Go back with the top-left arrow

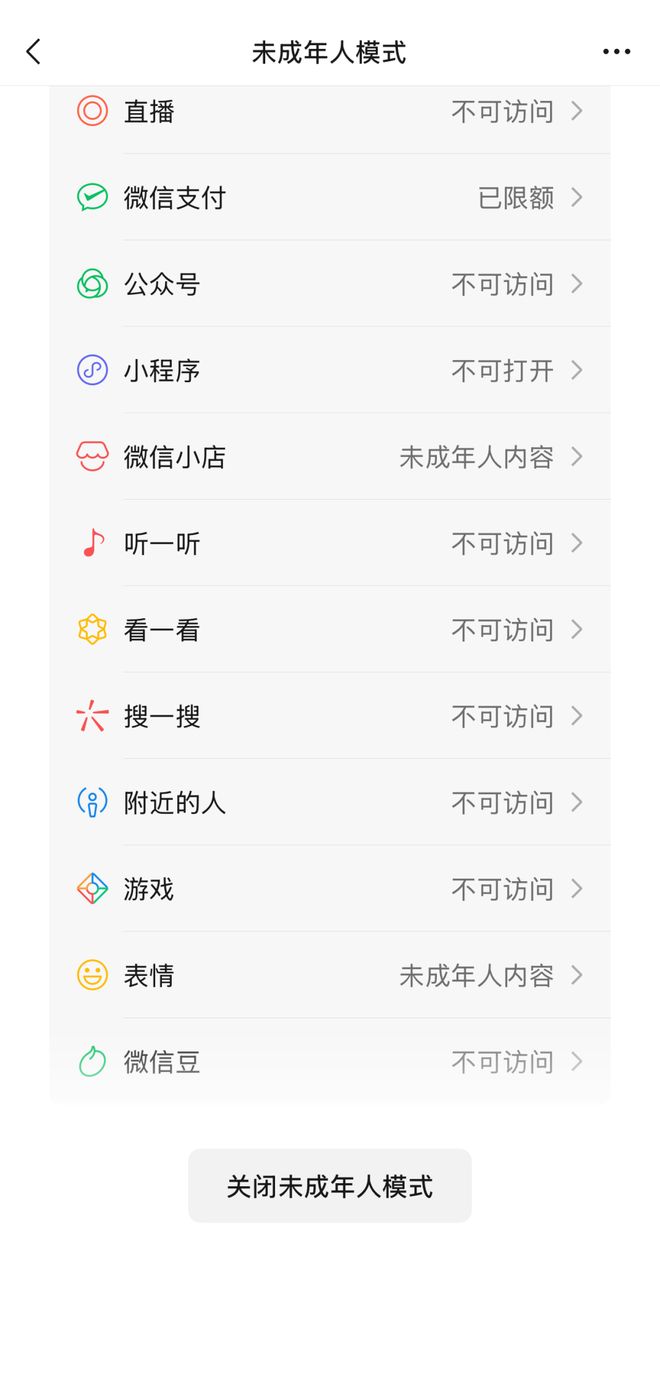point(33,52)
